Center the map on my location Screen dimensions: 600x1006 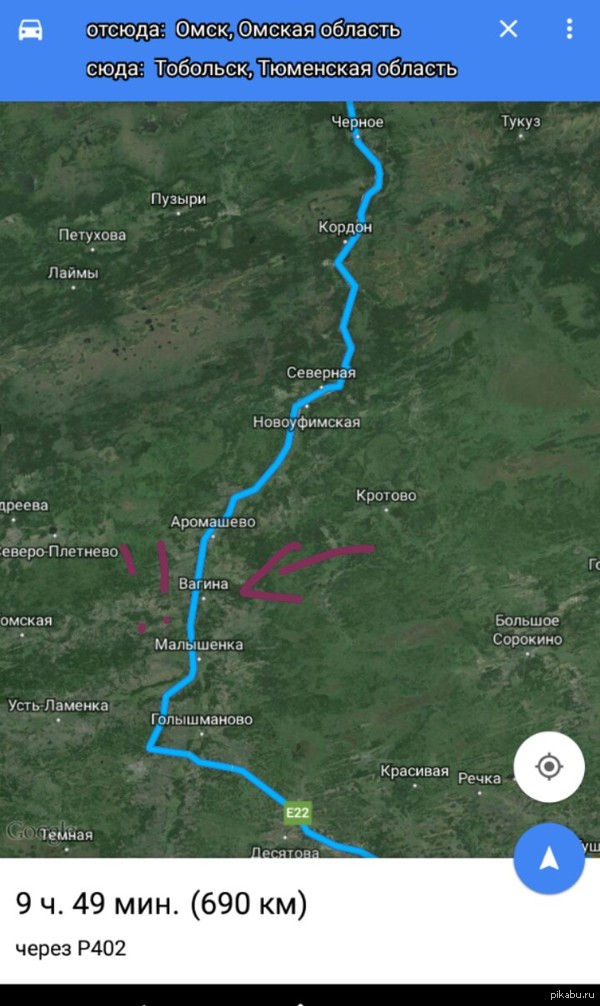tap(548, 767)
